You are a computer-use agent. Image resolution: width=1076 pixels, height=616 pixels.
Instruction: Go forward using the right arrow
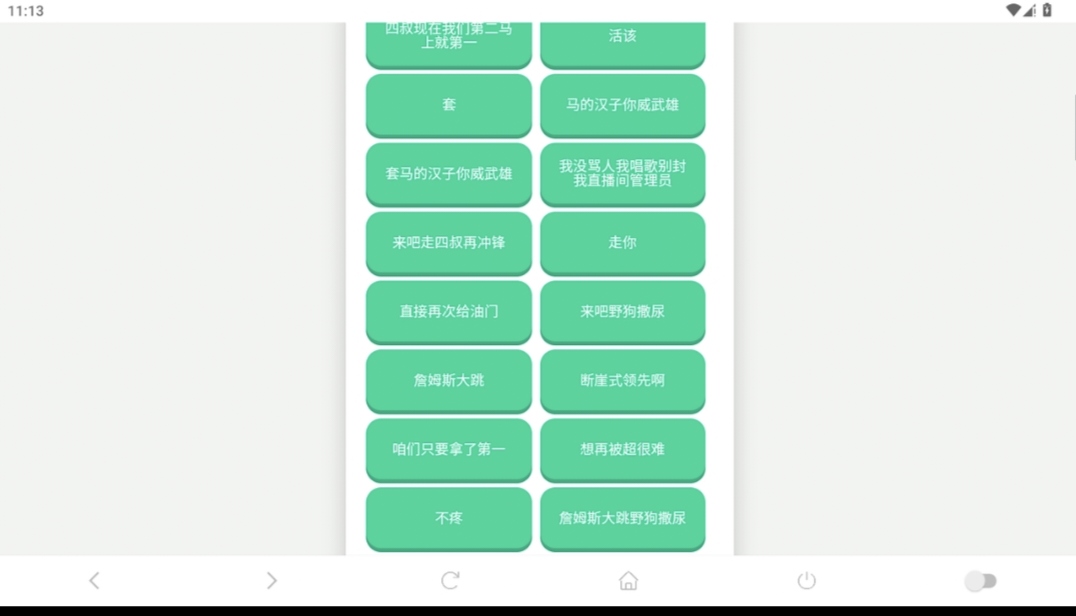click(x=271, y=580)
